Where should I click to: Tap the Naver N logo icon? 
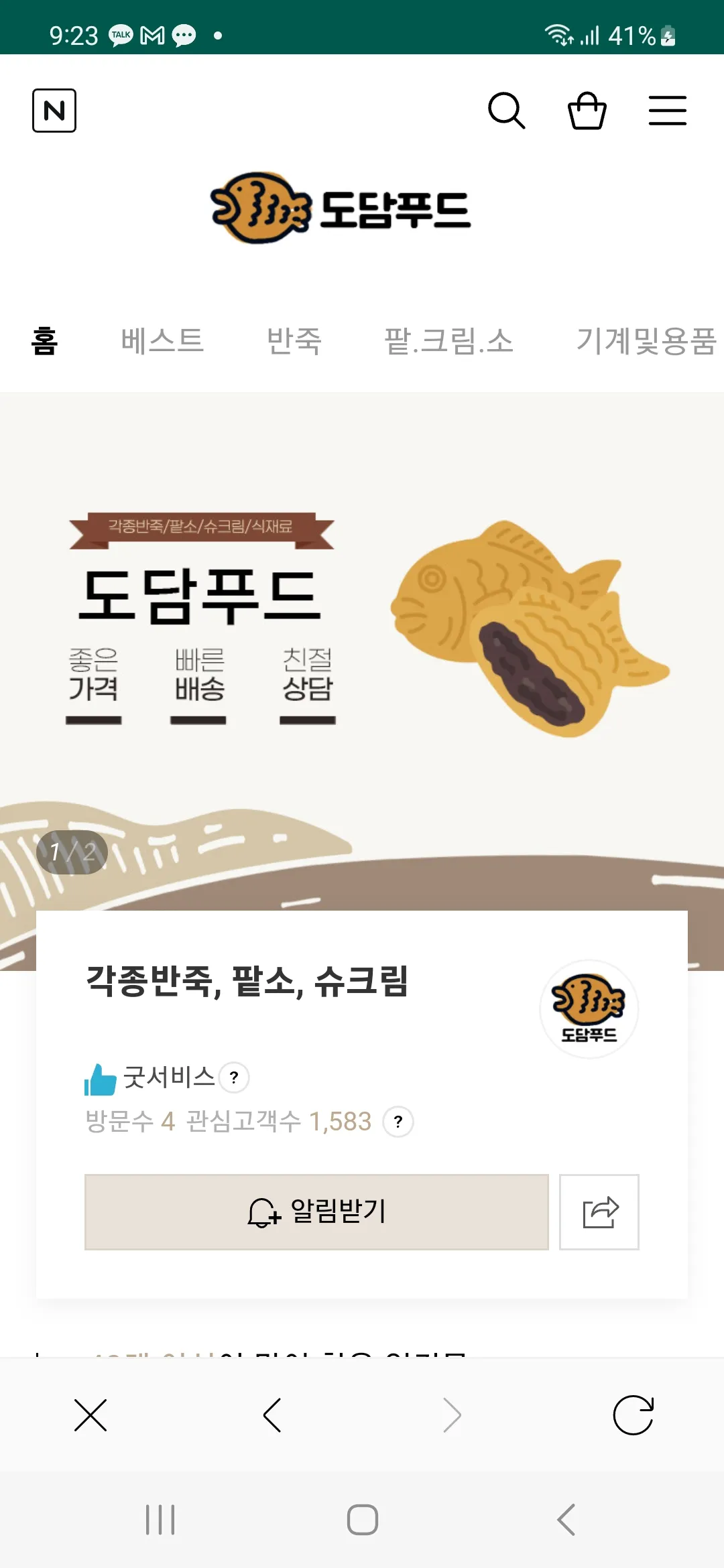pyautogui.click(x=54, y=111)
